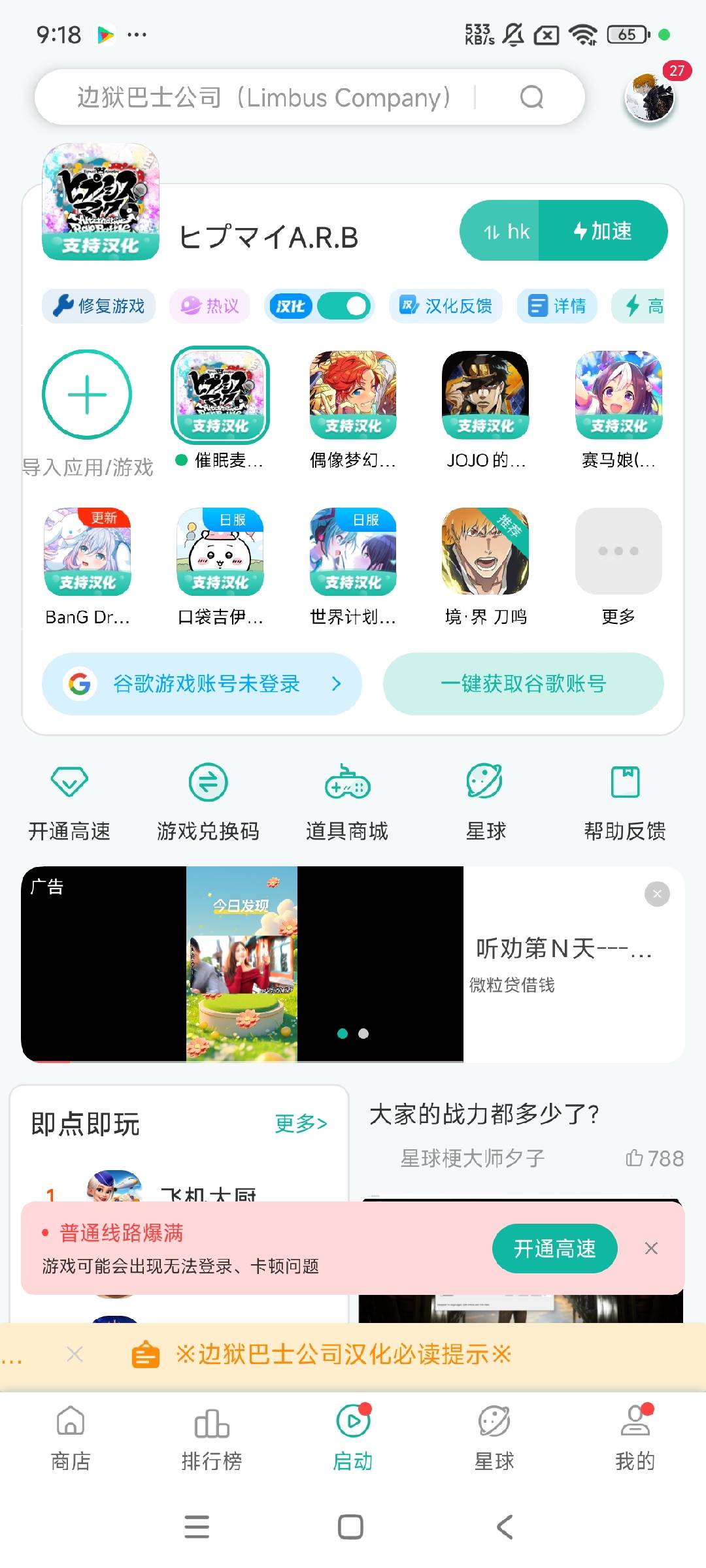Select the JOJO 的… game icon
Image resolution: width=706 pixels, height=1568 pixels.
pyautogui.click(x=485, y=395)
